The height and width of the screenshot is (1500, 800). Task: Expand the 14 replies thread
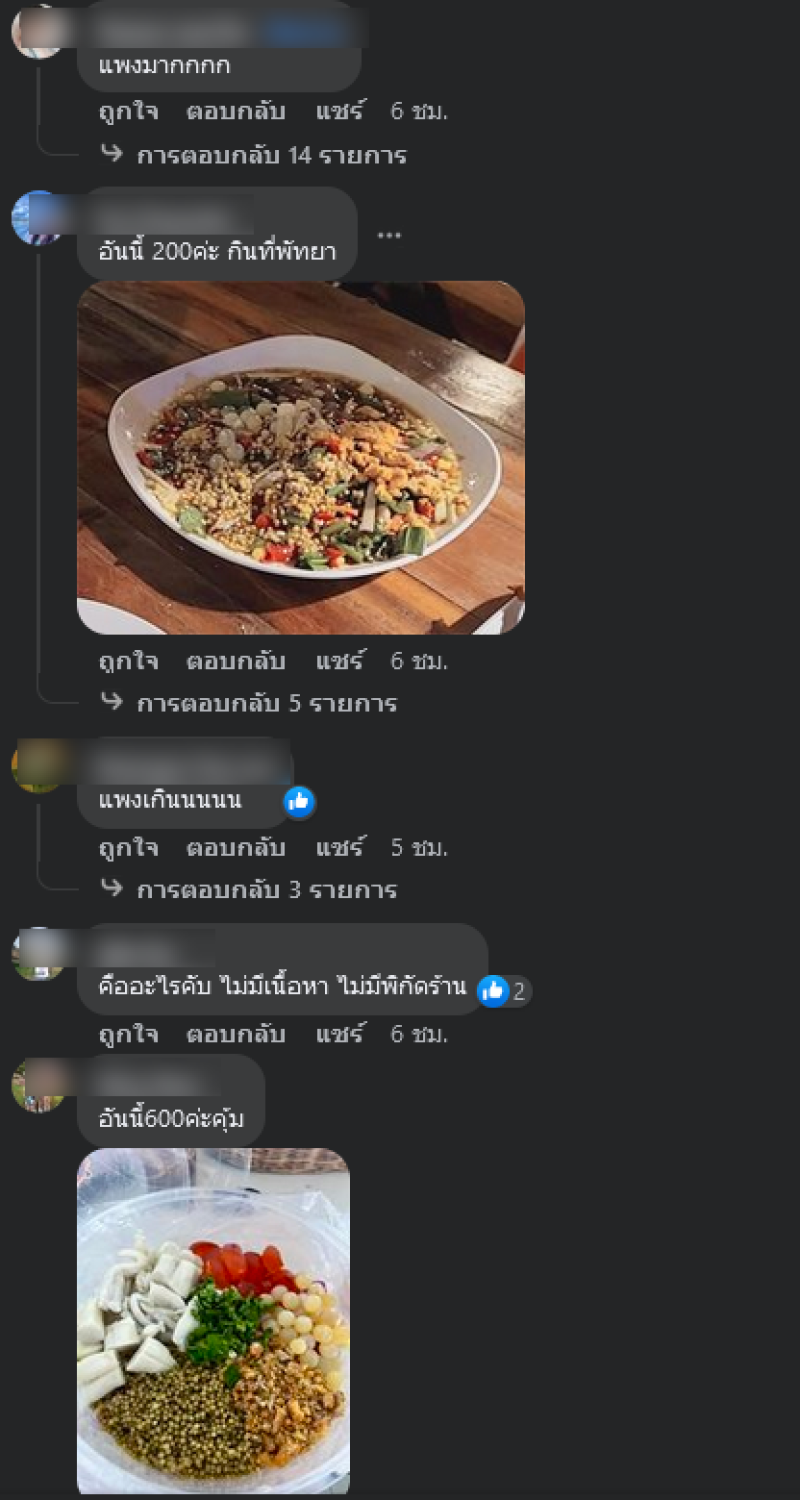pyautogui.click(x=271, y=155)
